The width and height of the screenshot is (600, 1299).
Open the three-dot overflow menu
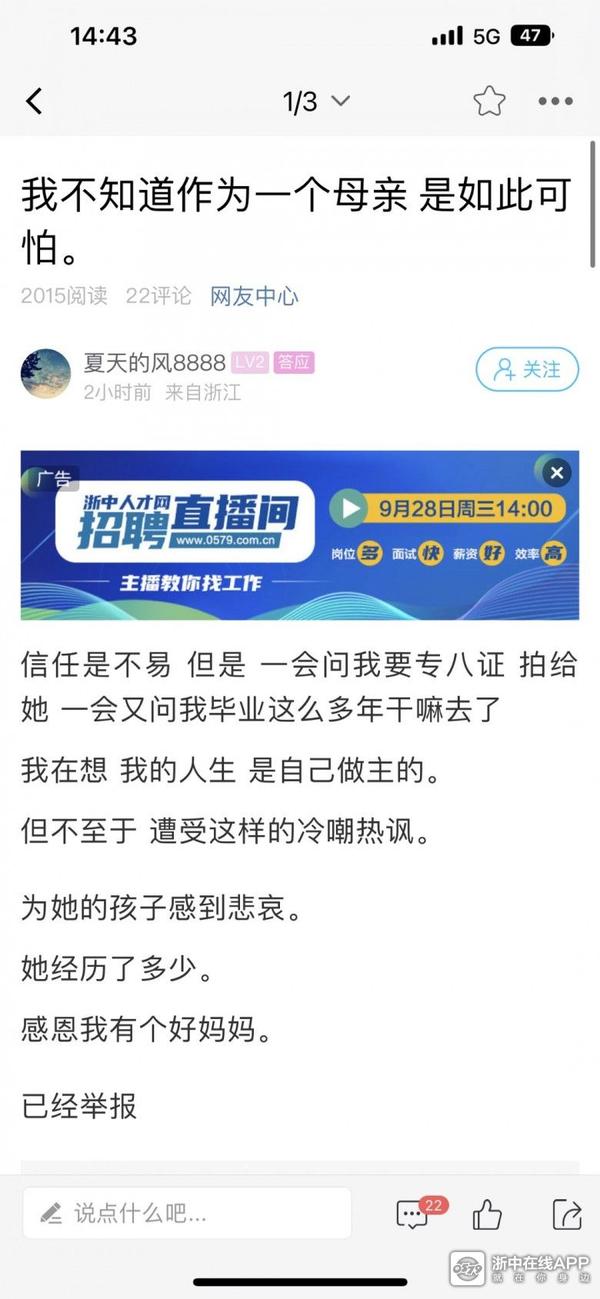point(555,101)
